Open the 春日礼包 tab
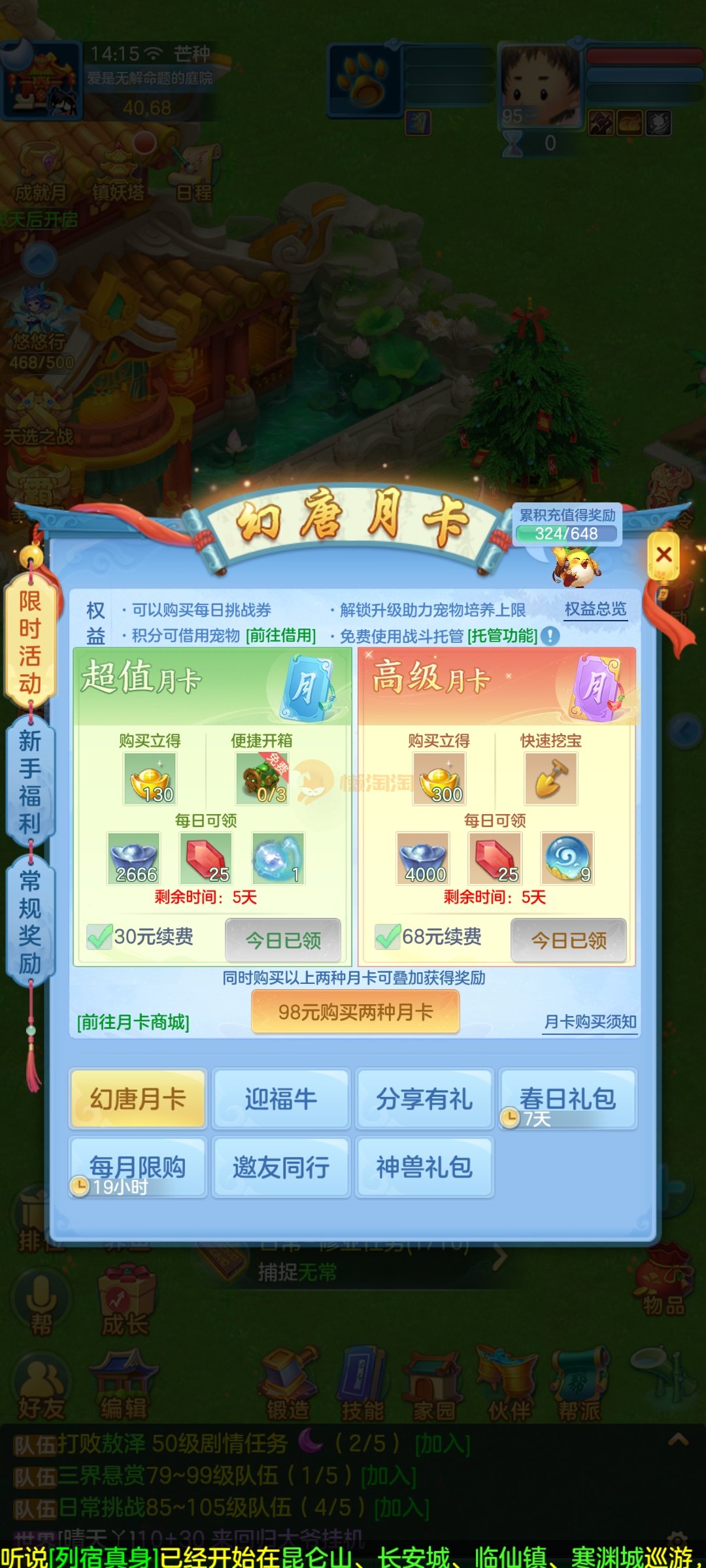Screen dimensions: 706x1568 (567, 1099)
